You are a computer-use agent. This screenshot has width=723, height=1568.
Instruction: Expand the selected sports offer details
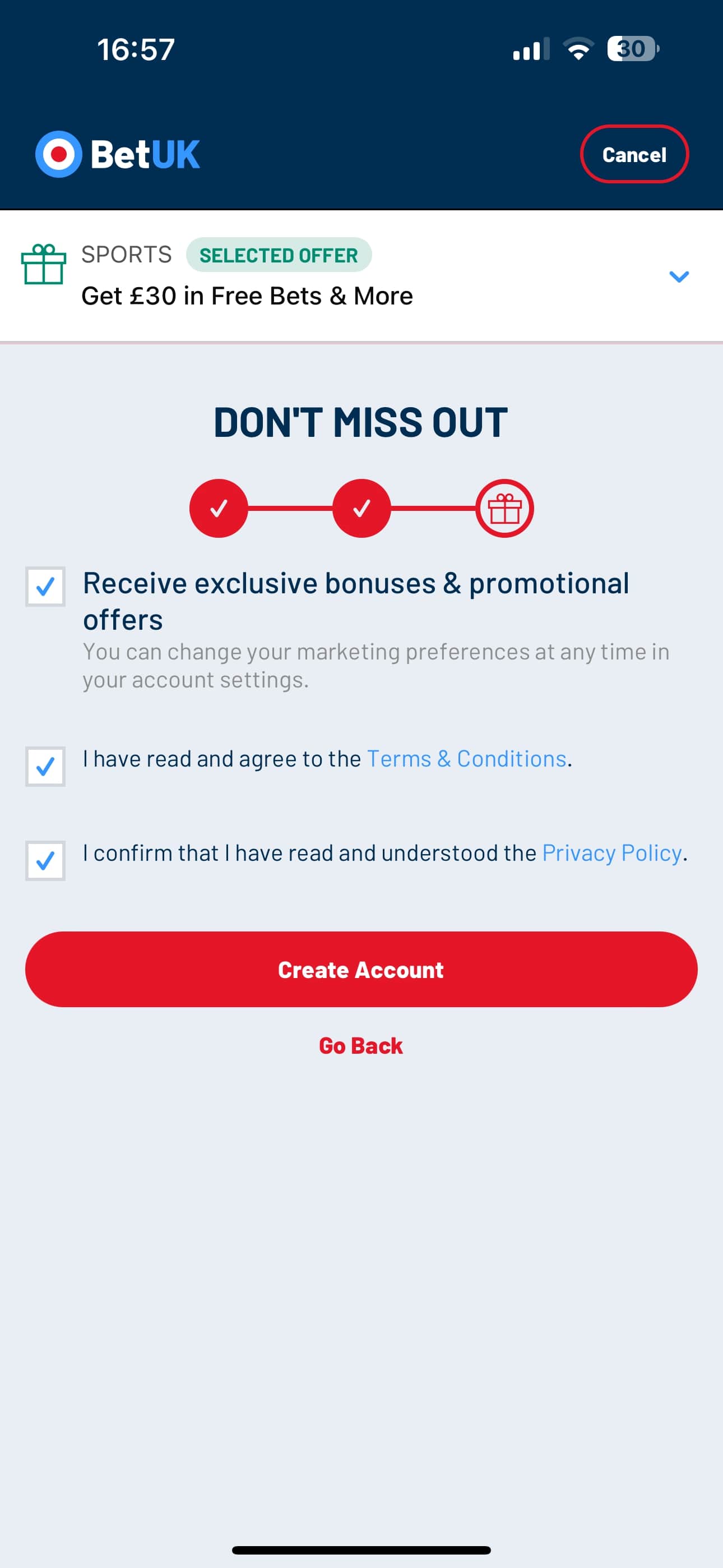[x=679, y=276]
